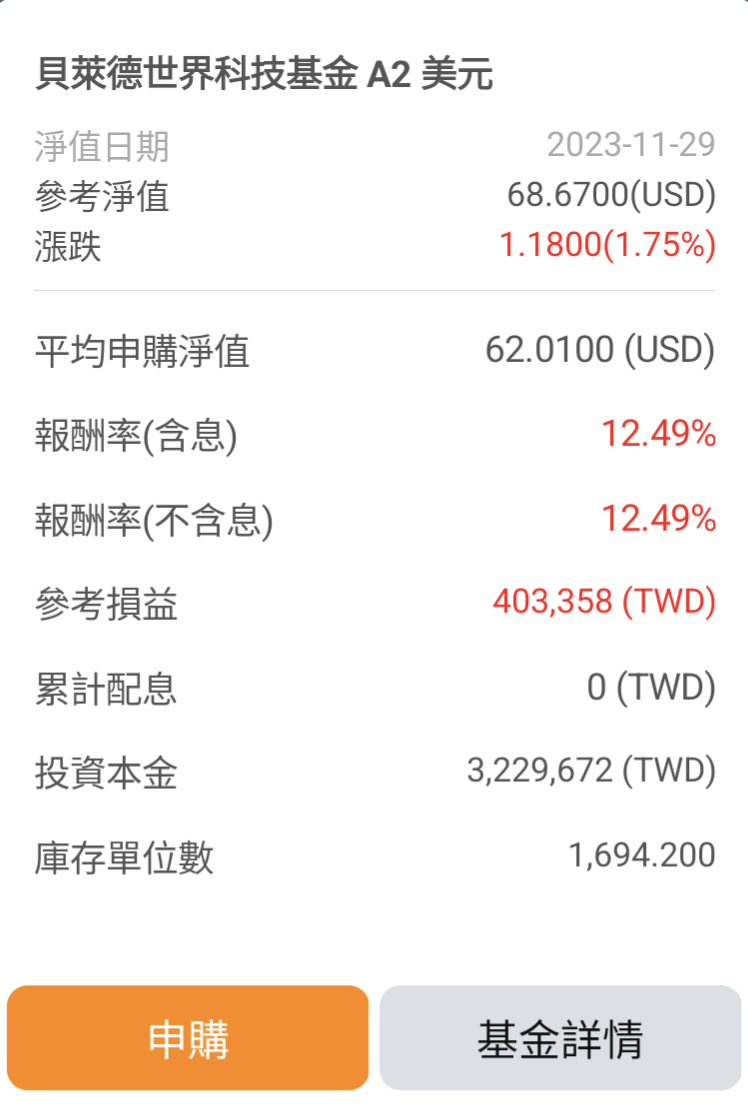The height and width of the screenshot is (1115, 748).
Task: Tap the 申購 purchase button
Action: coord(189,1038)
